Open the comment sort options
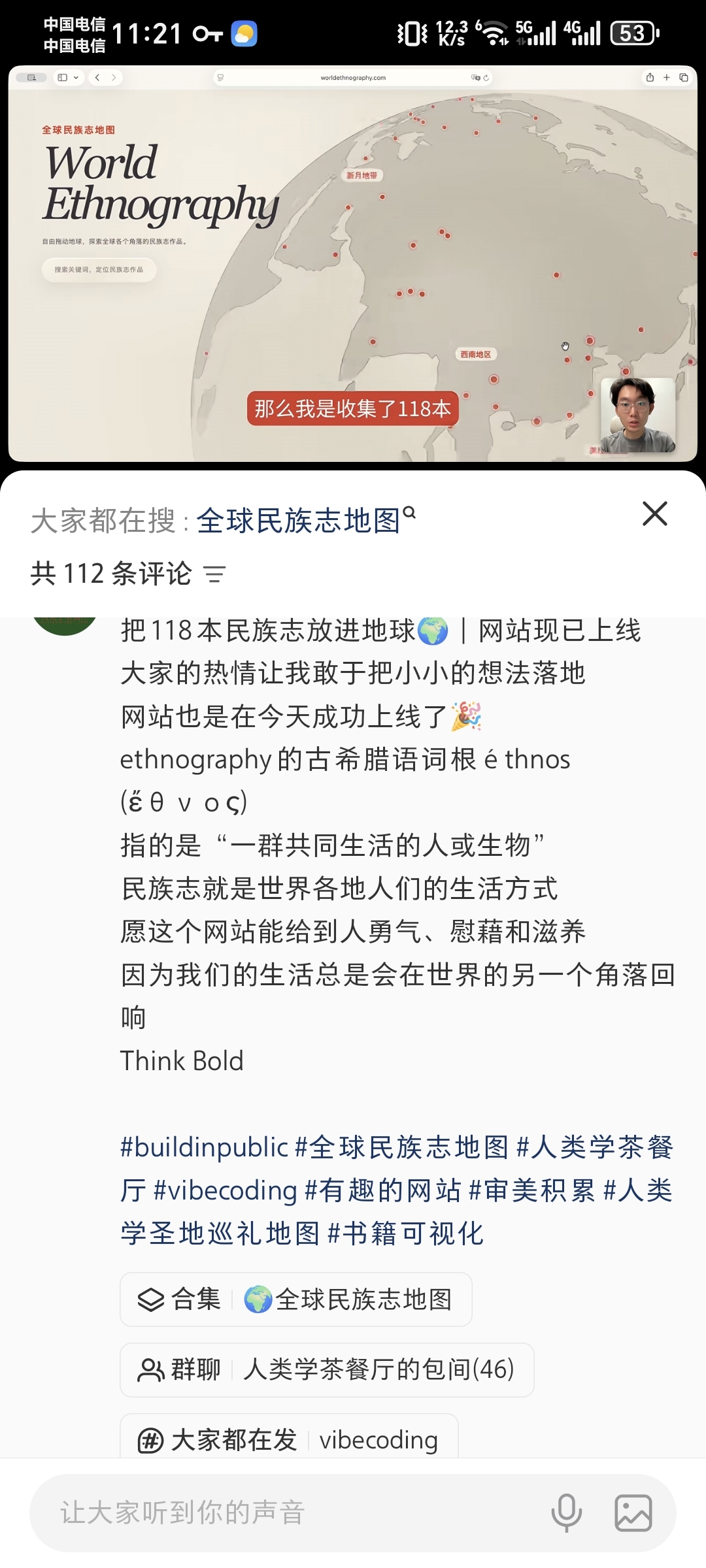 tap(214, 574)
